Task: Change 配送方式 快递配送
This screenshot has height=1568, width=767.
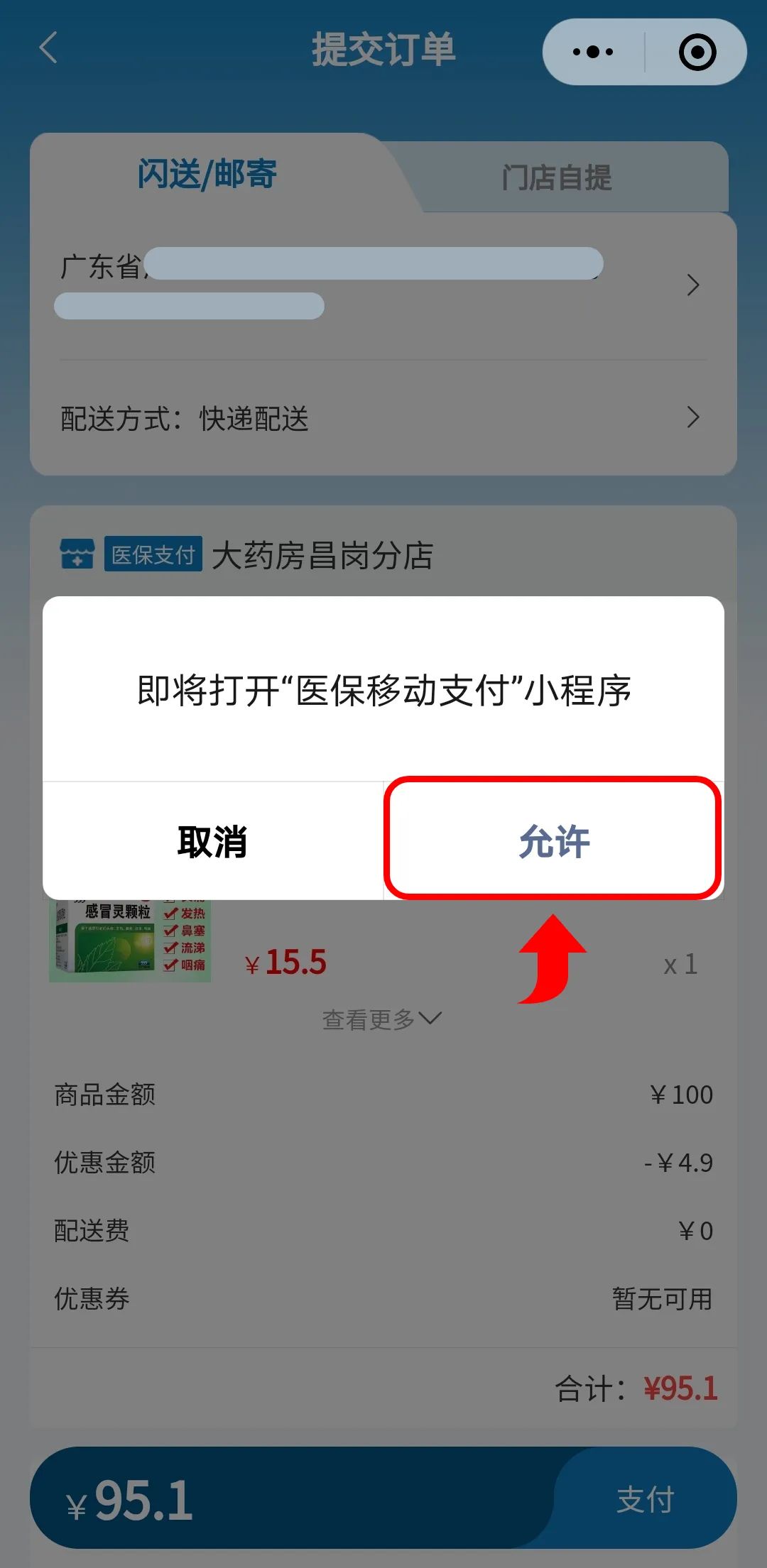Action: click(382, 418)
